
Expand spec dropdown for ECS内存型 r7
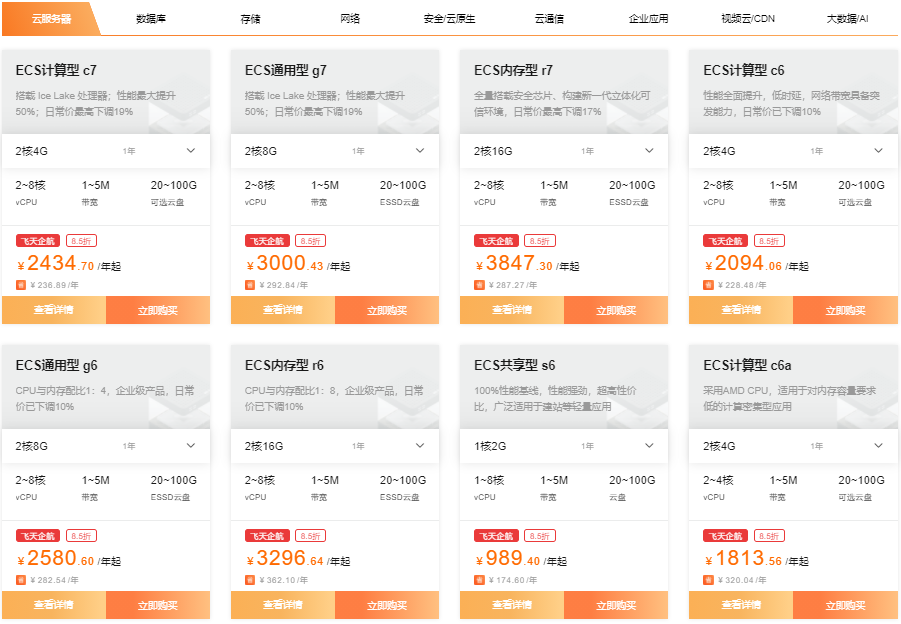649,151
